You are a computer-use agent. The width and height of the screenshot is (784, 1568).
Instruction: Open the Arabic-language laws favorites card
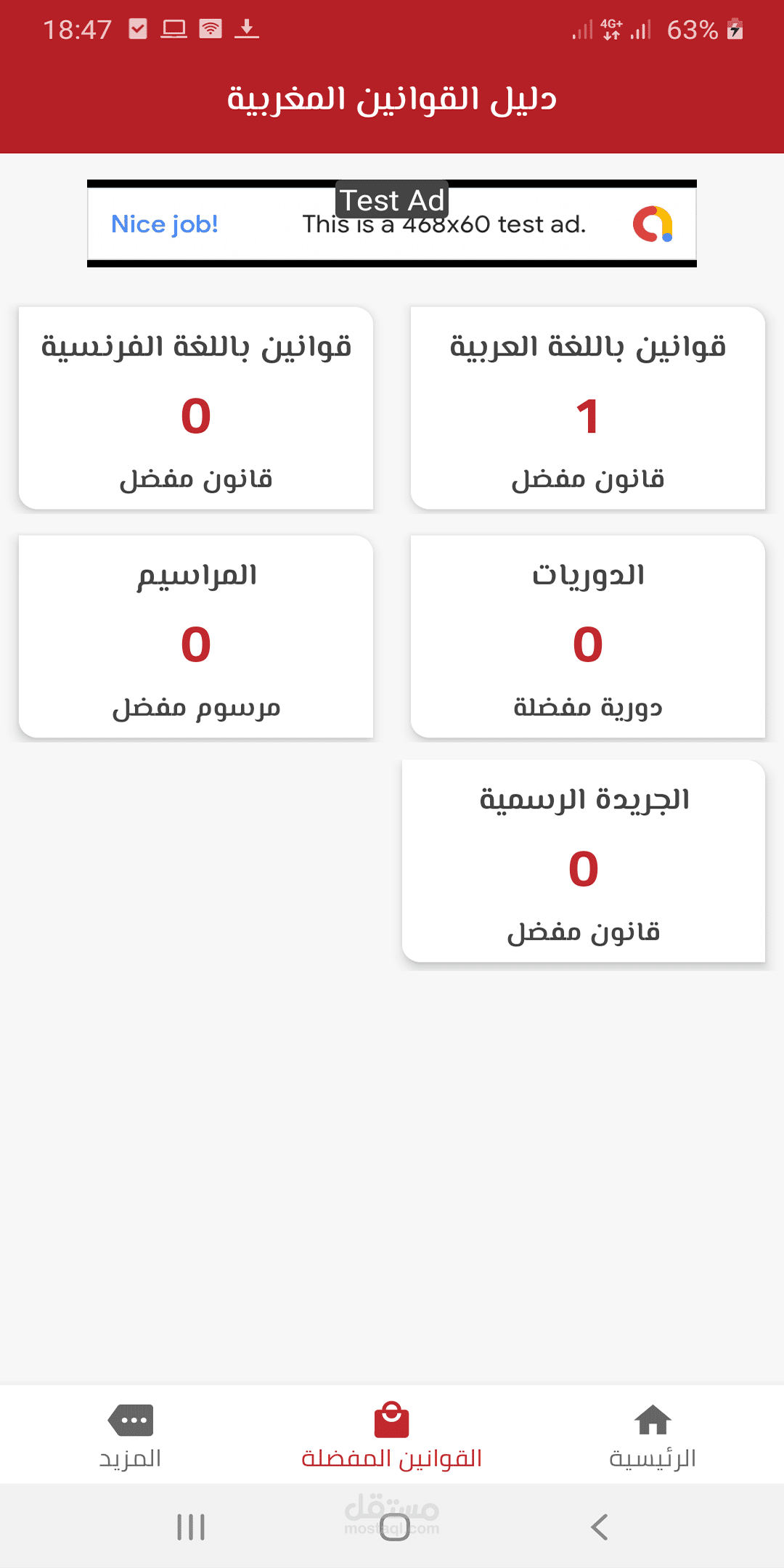pos(587,409)
